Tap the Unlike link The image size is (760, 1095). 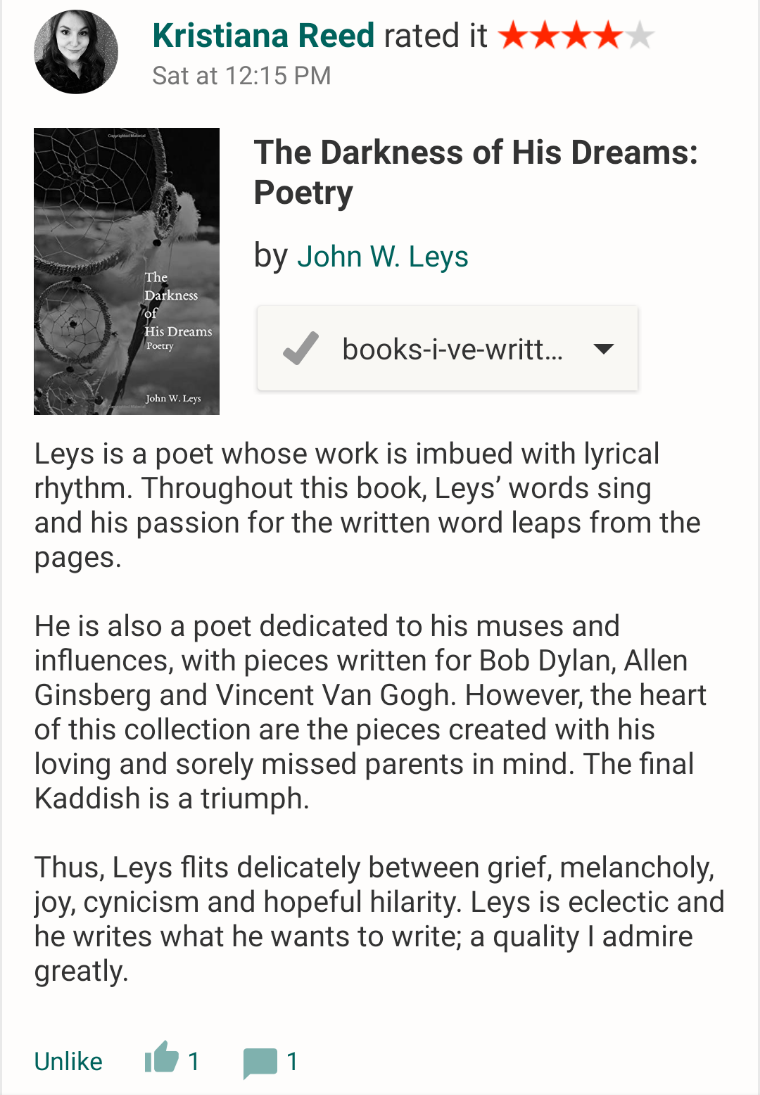[68, 1061]
